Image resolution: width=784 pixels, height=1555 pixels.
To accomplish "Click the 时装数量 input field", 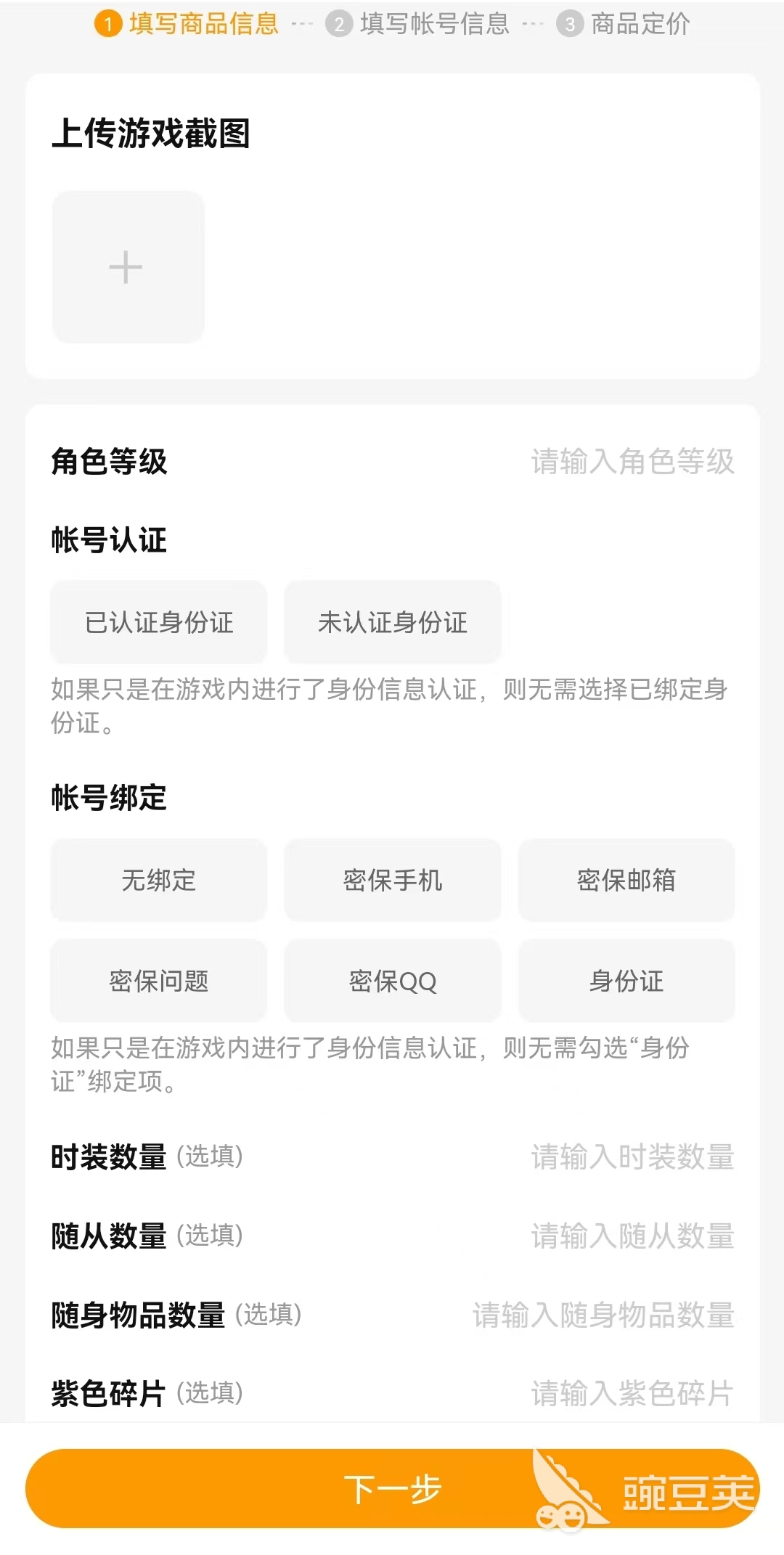I will pos(632,1156).
